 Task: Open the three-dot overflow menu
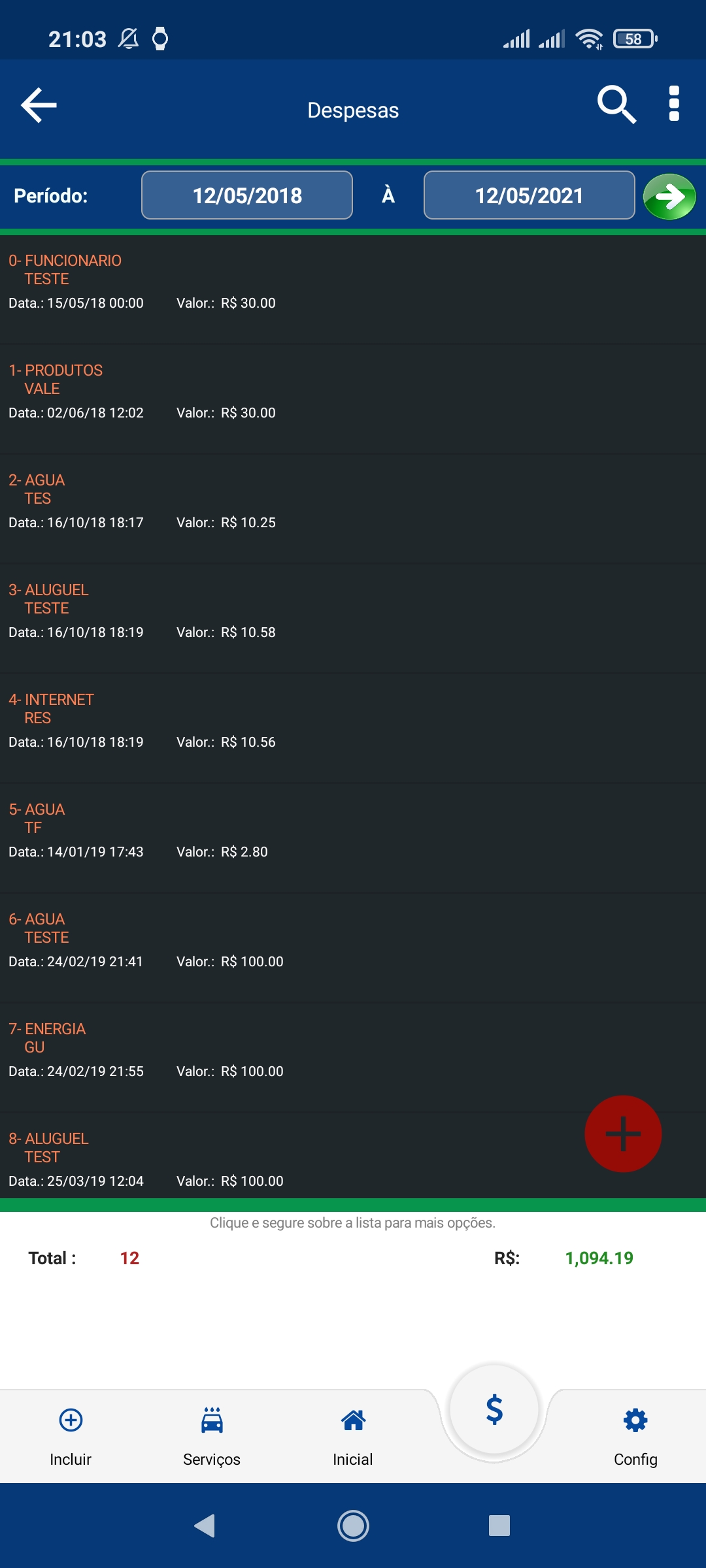coord(674,104)
